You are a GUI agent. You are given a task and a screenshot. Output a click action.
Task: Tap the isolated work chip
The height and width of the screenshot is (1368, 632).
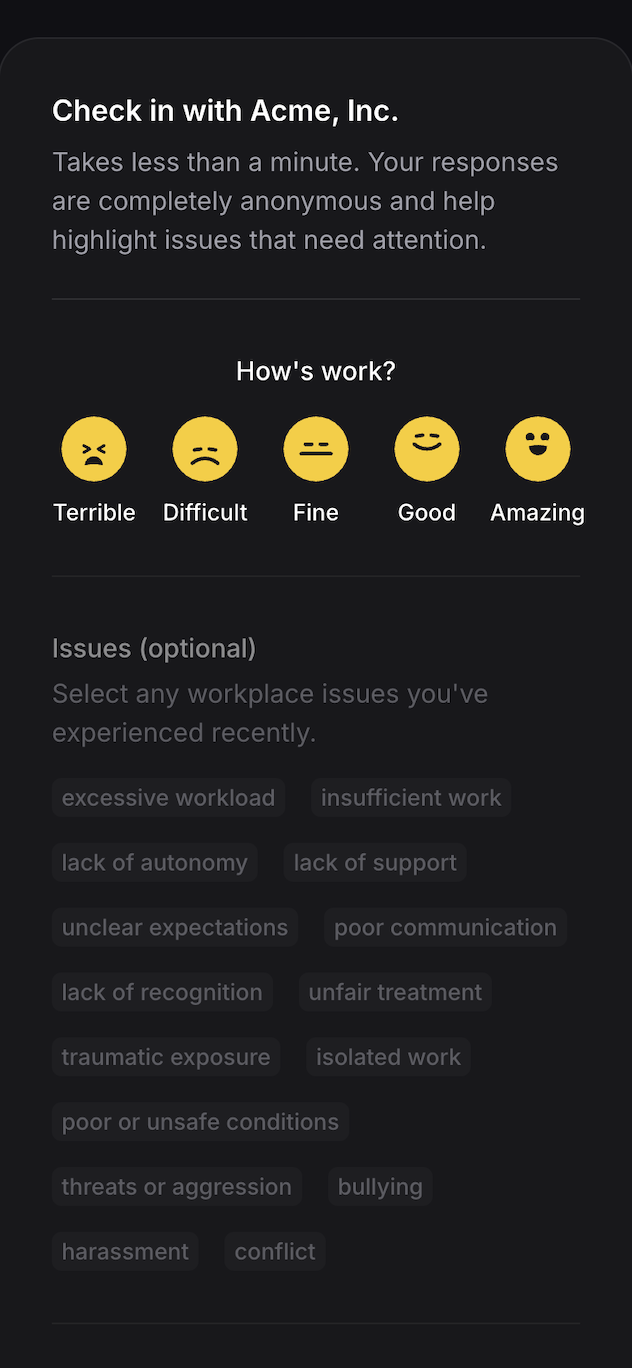pyautogui.click(x=388, y=1058)
